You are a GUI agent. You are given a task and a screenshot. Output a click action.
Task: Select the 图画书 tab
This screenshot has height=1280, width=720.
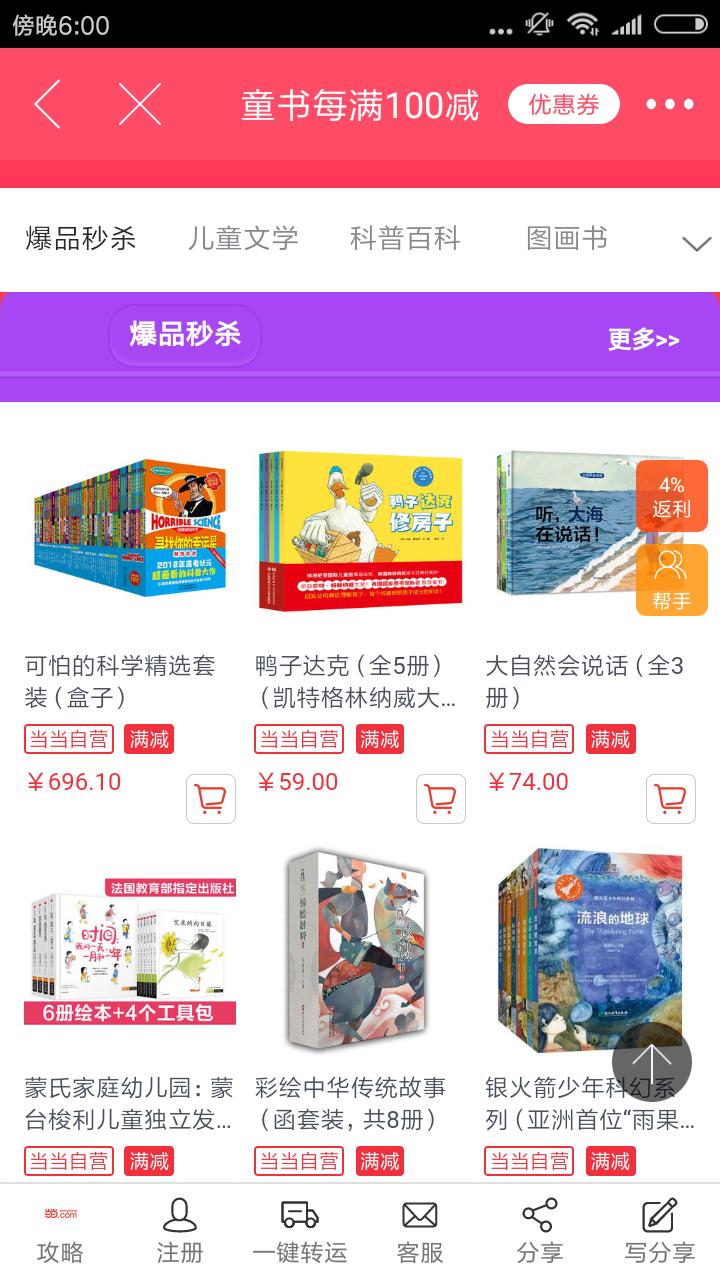coord(566,239)
